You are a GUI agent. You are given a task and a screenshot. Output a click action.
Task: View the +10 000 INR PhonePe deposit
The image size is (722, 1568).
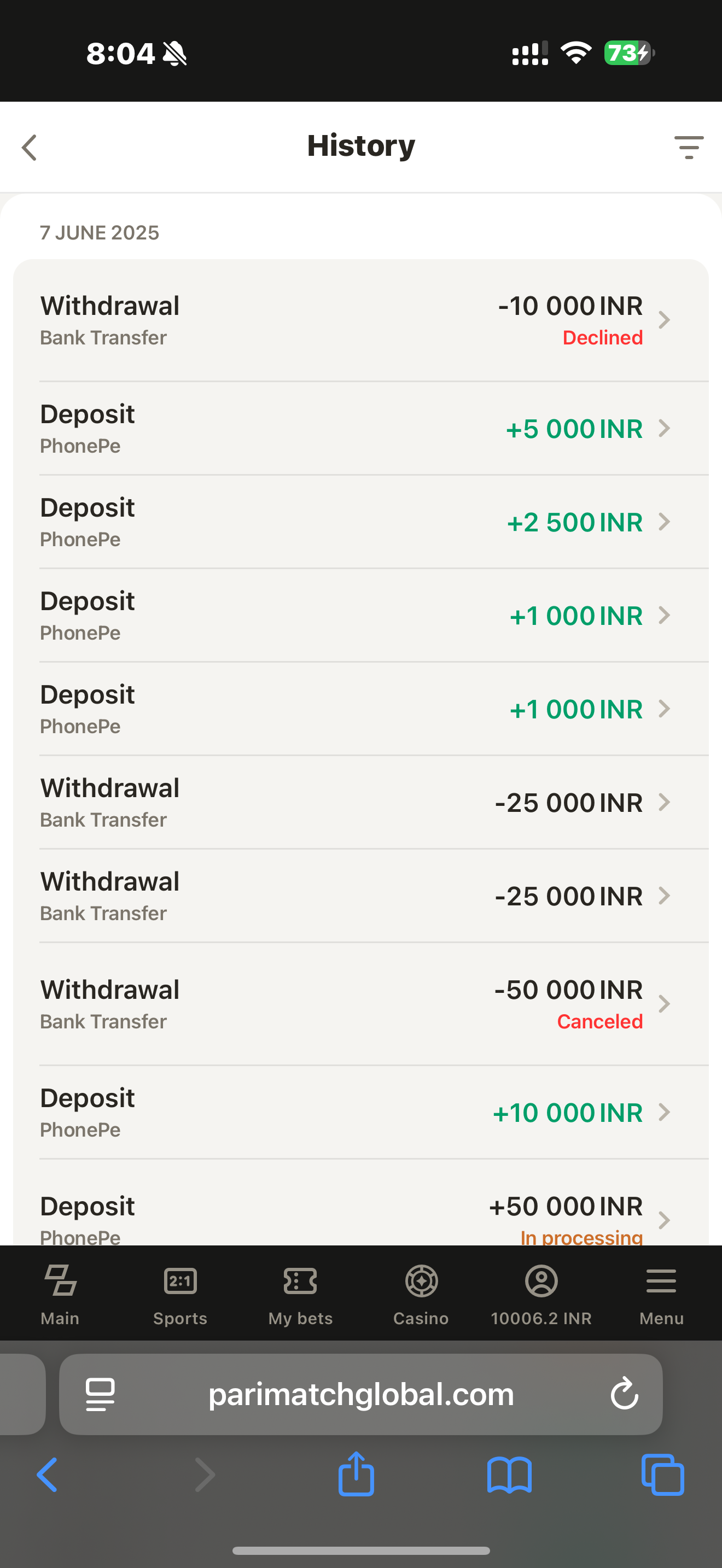(x=360, y=1113)
